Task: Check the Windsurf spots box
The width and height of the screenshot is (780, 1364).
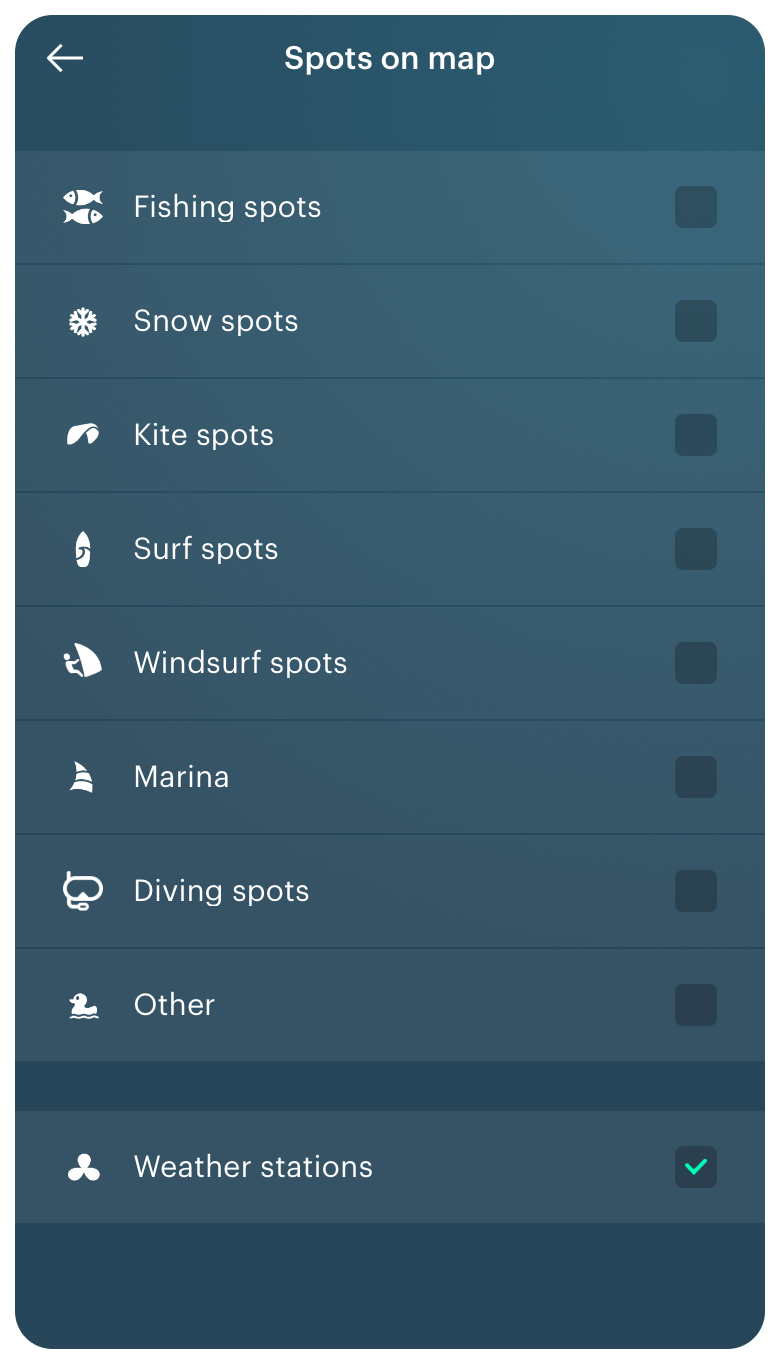Action: pos(696,663)
